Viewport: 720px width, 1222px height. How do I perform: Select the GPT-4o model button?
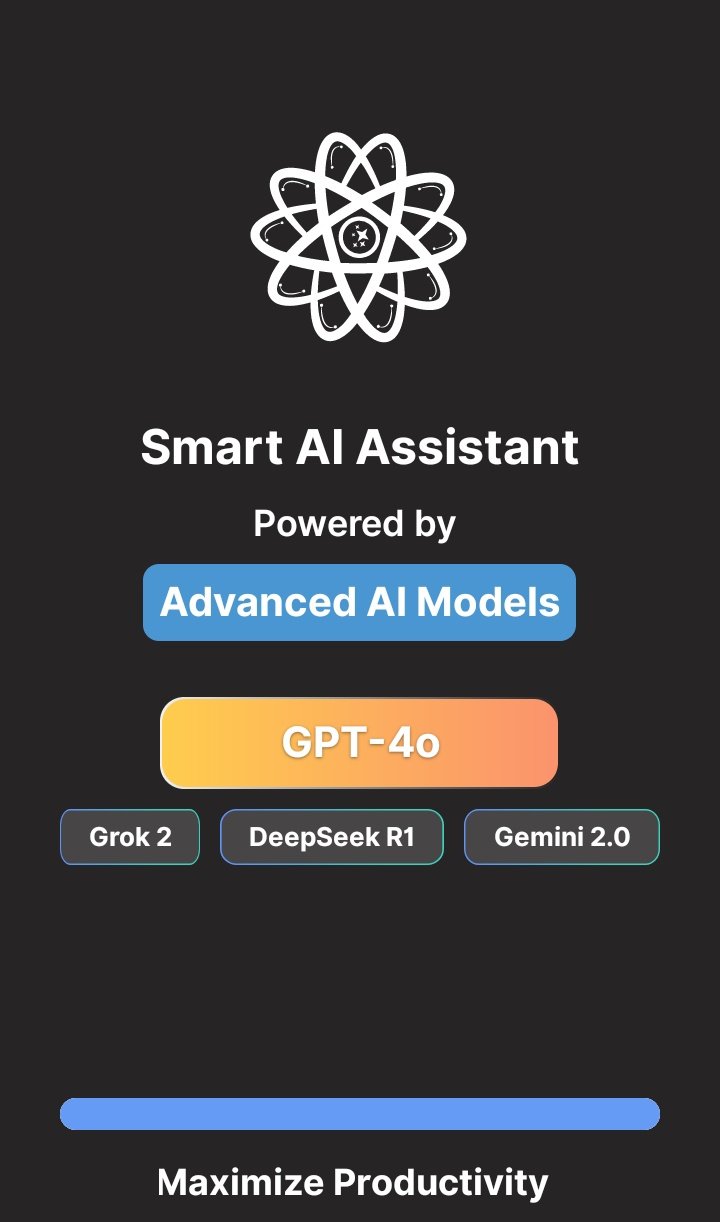(x=359, y=743)
